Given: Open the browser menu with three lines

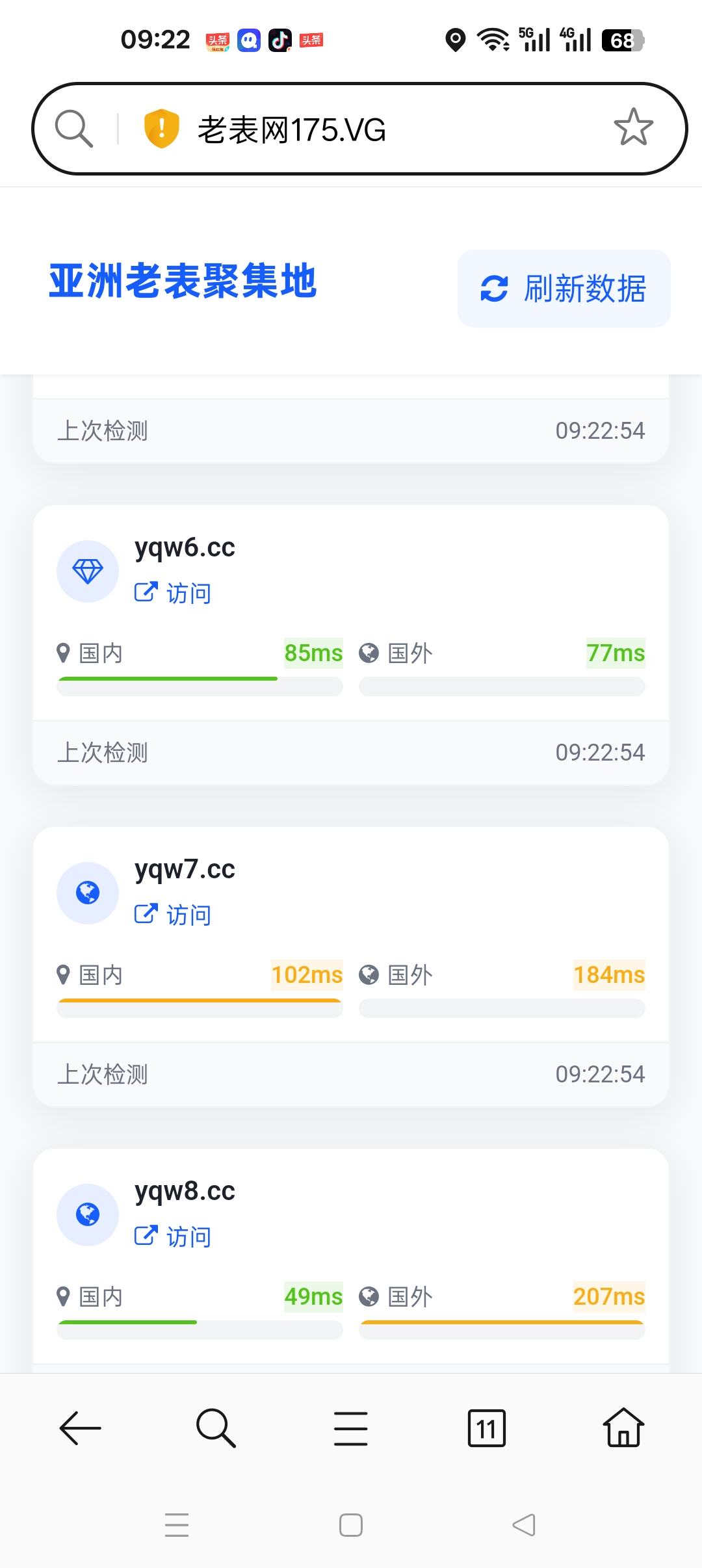Looking at the screenshot, I should pyautogui.click(x=350, y=1428).
